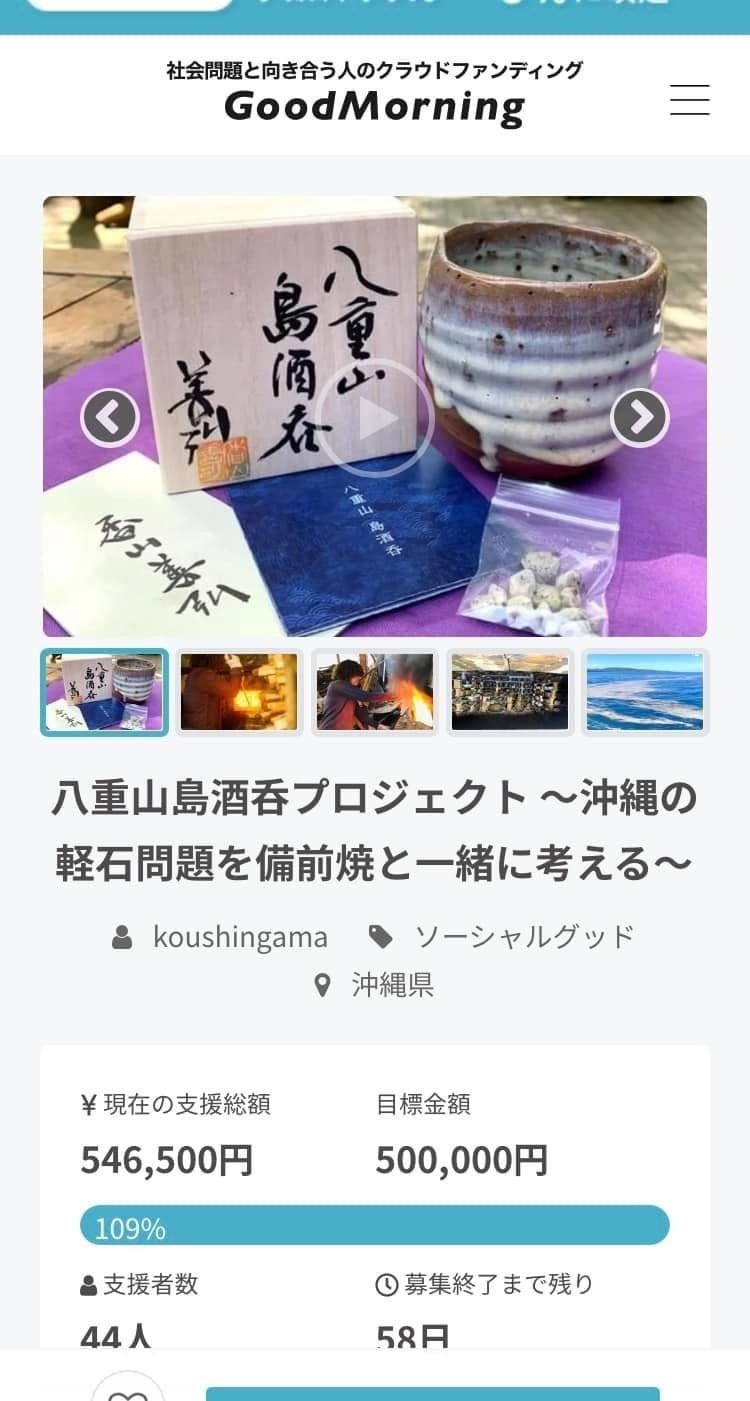The height and width of the screenshot is (1401, 750).
Task: Open koushingama's profile
Action: tap(240, 937)
